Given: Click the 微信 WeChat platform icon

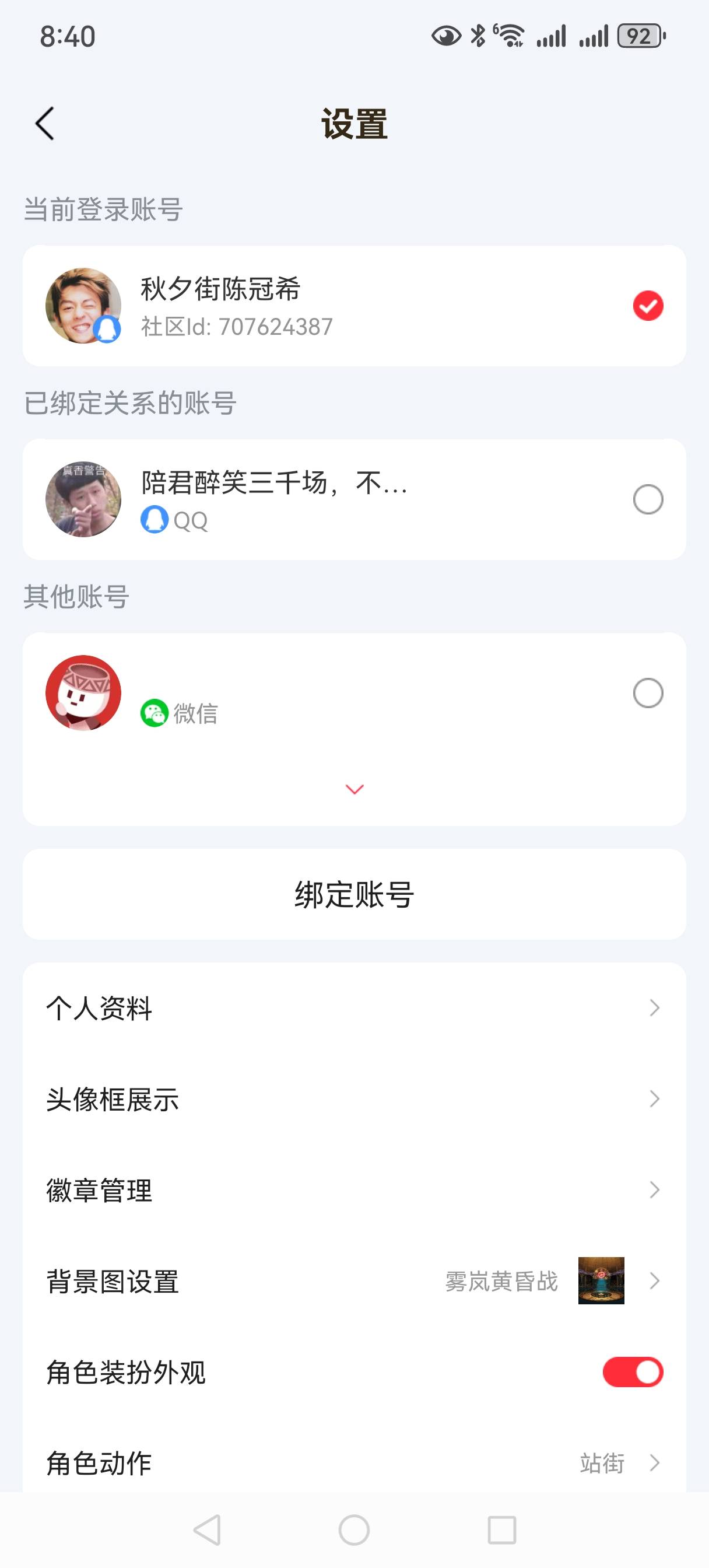Looking at the screenshot, I should tap(155, 714).
